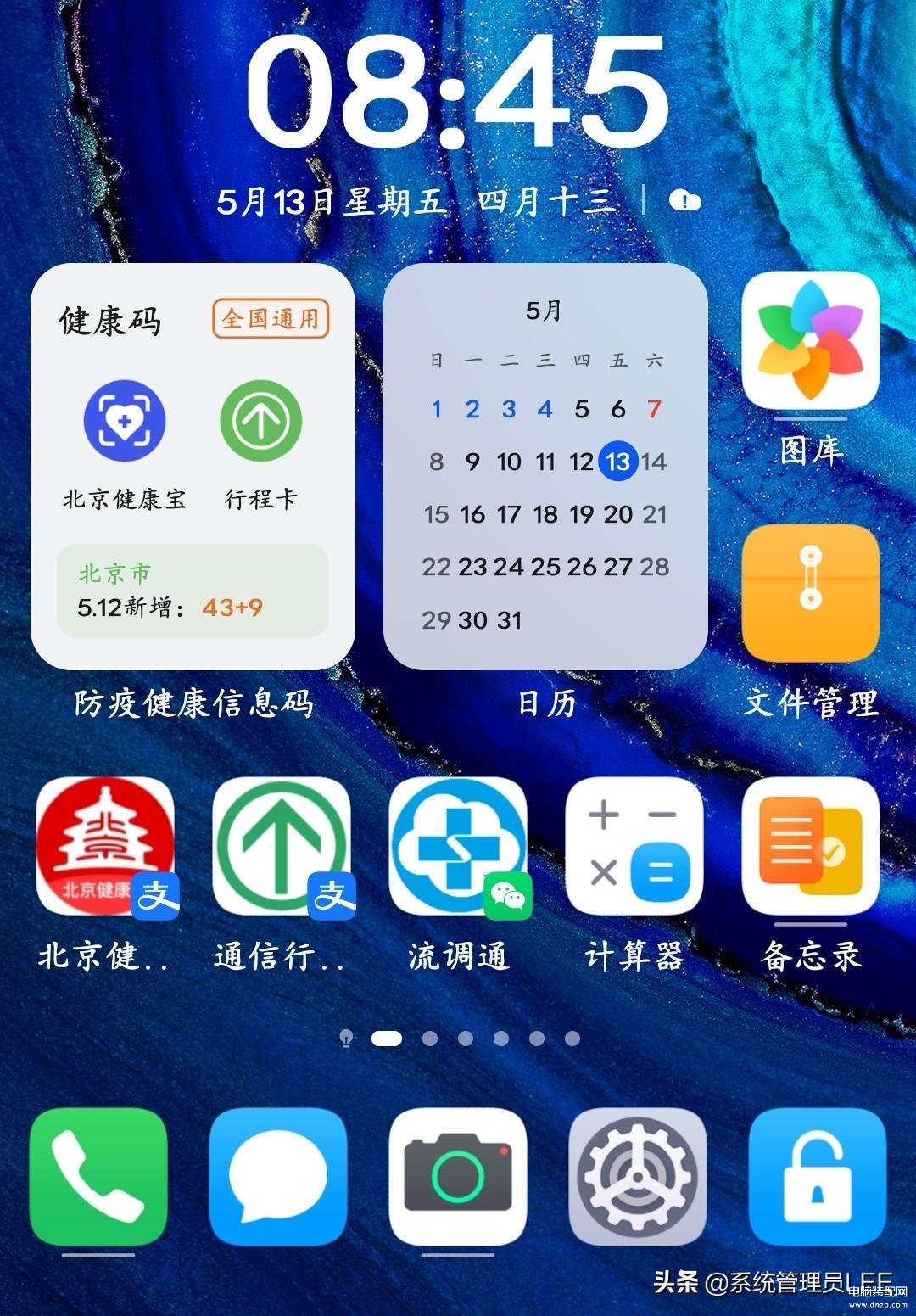Open the 备忘录 notes app
The image size is (916, 1316).
coord(810,847)
